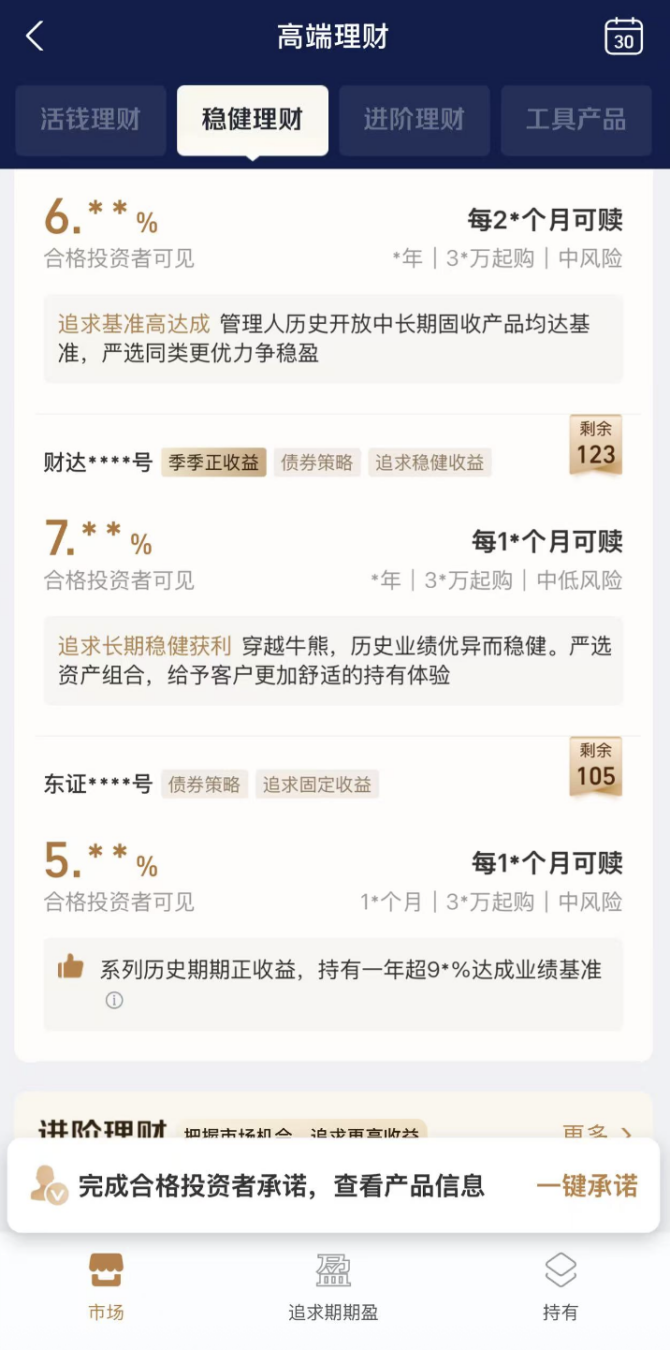Open the calendar icon

click(x=624, y=37)
